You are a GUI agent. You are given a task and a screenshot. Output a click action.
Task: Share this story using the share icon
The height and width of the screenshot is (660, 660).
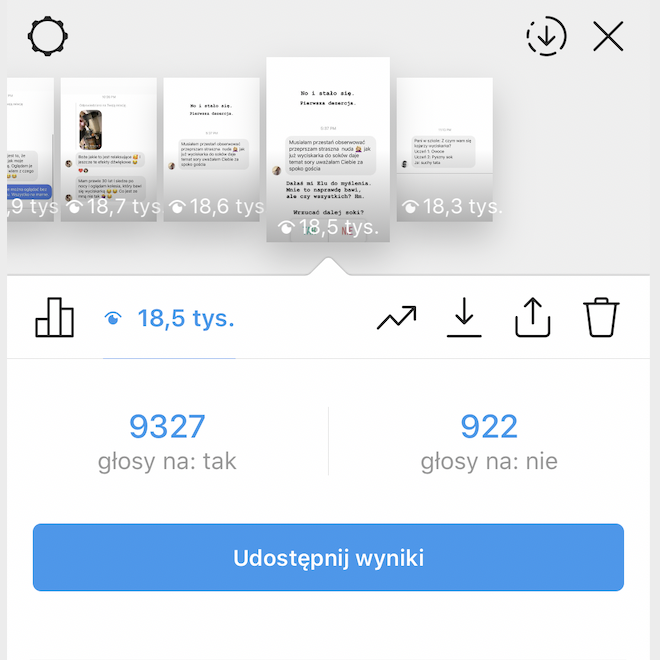pyautogui.click(x=533, y=318)
